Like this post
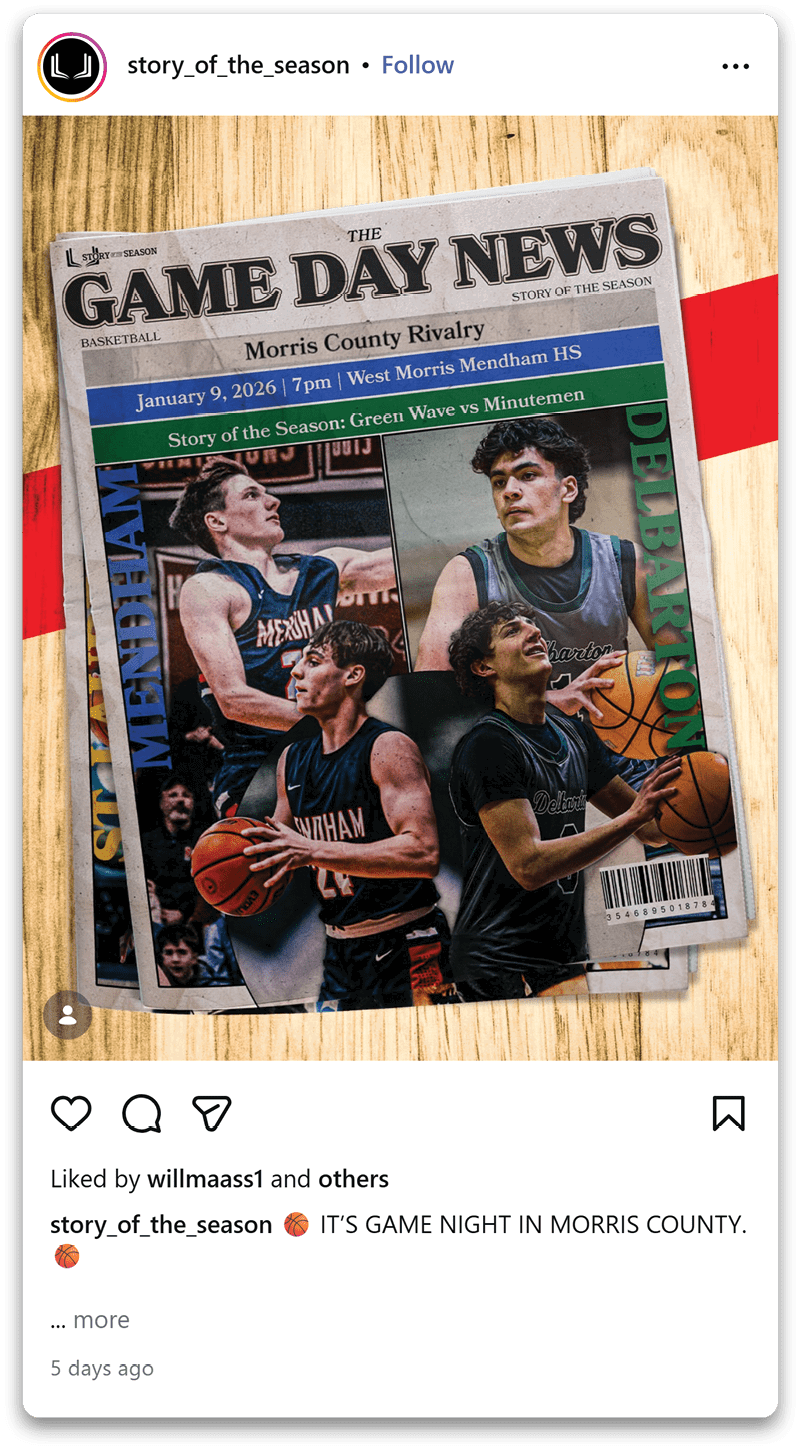Screen dimensions: 801x1449 (71, 1113)
